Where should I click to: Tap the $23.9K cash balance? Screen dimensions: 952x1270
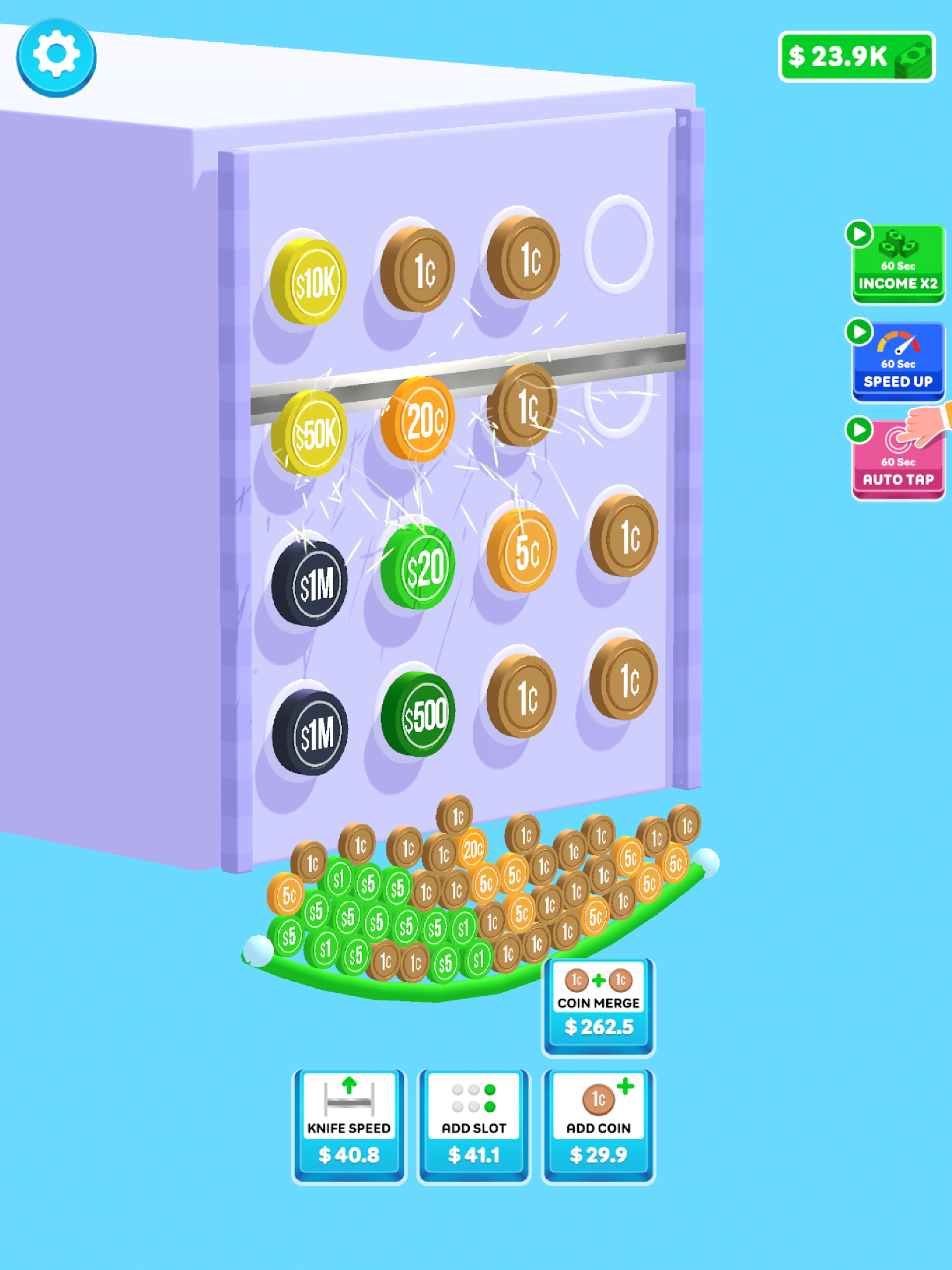point(856,57)
